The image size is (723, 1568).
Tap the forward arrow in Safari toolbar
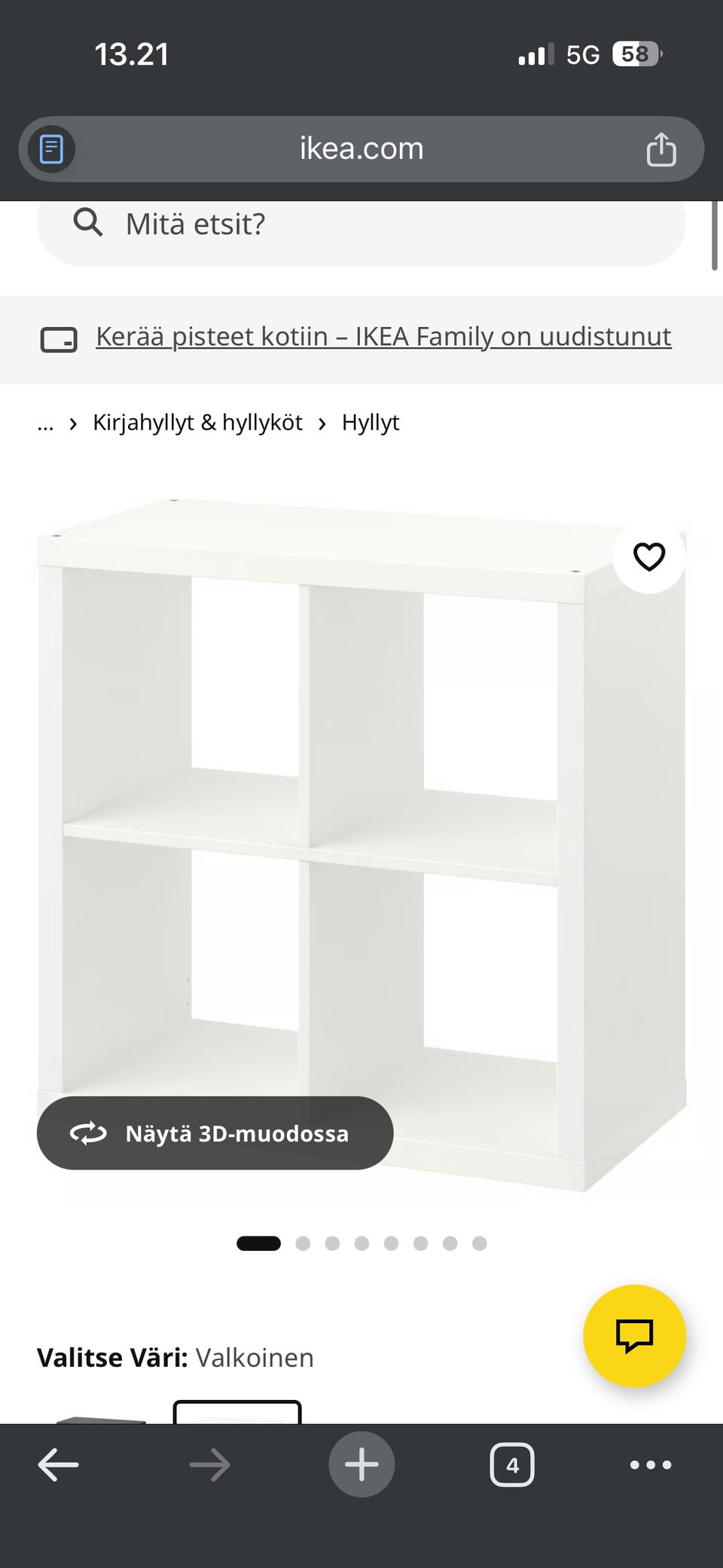pyautogui.click(x=209, y=1463)
